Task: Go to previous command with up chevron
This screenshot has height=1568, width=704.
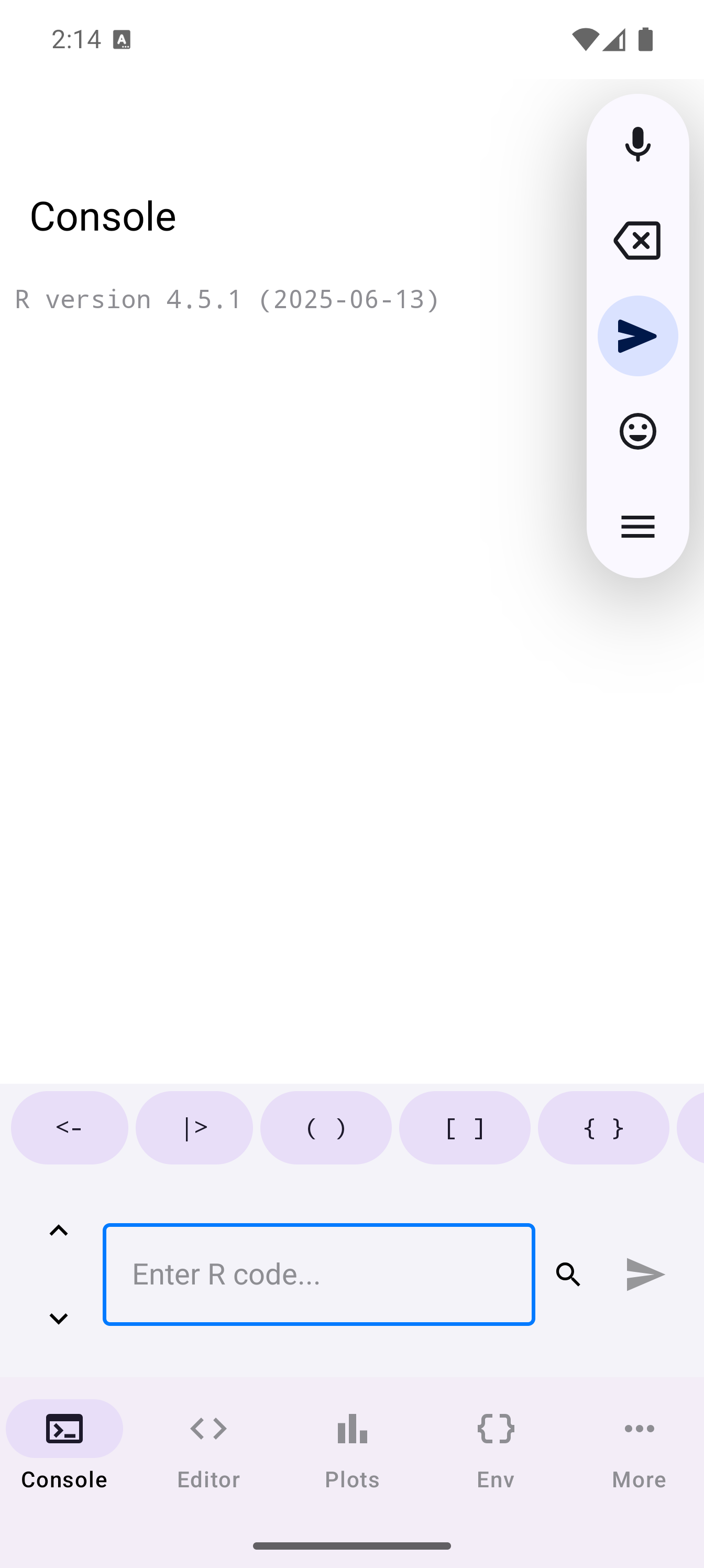Action: (59, 1230)
